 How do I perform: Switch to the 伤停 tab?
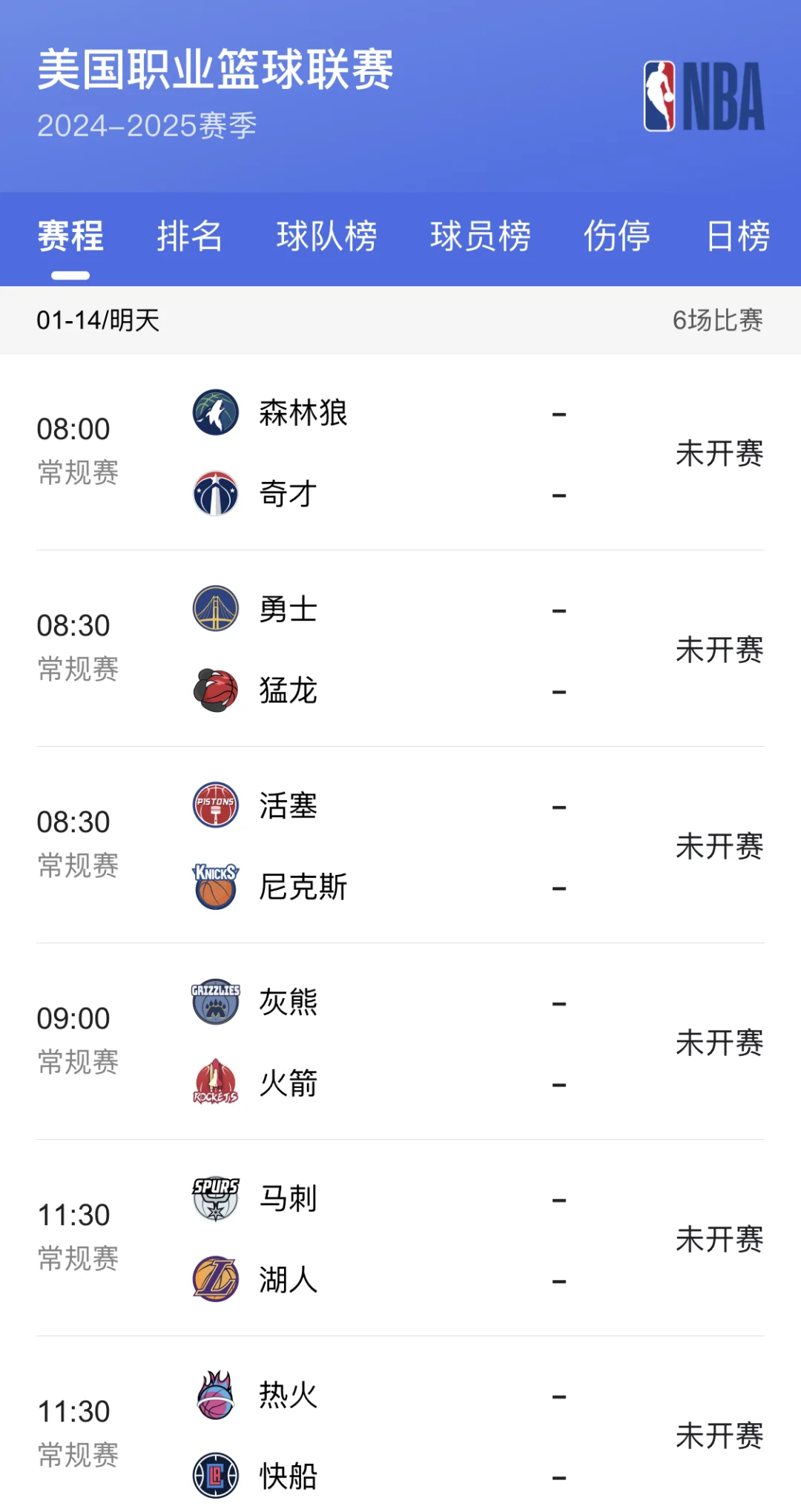[x=617, y=236]
